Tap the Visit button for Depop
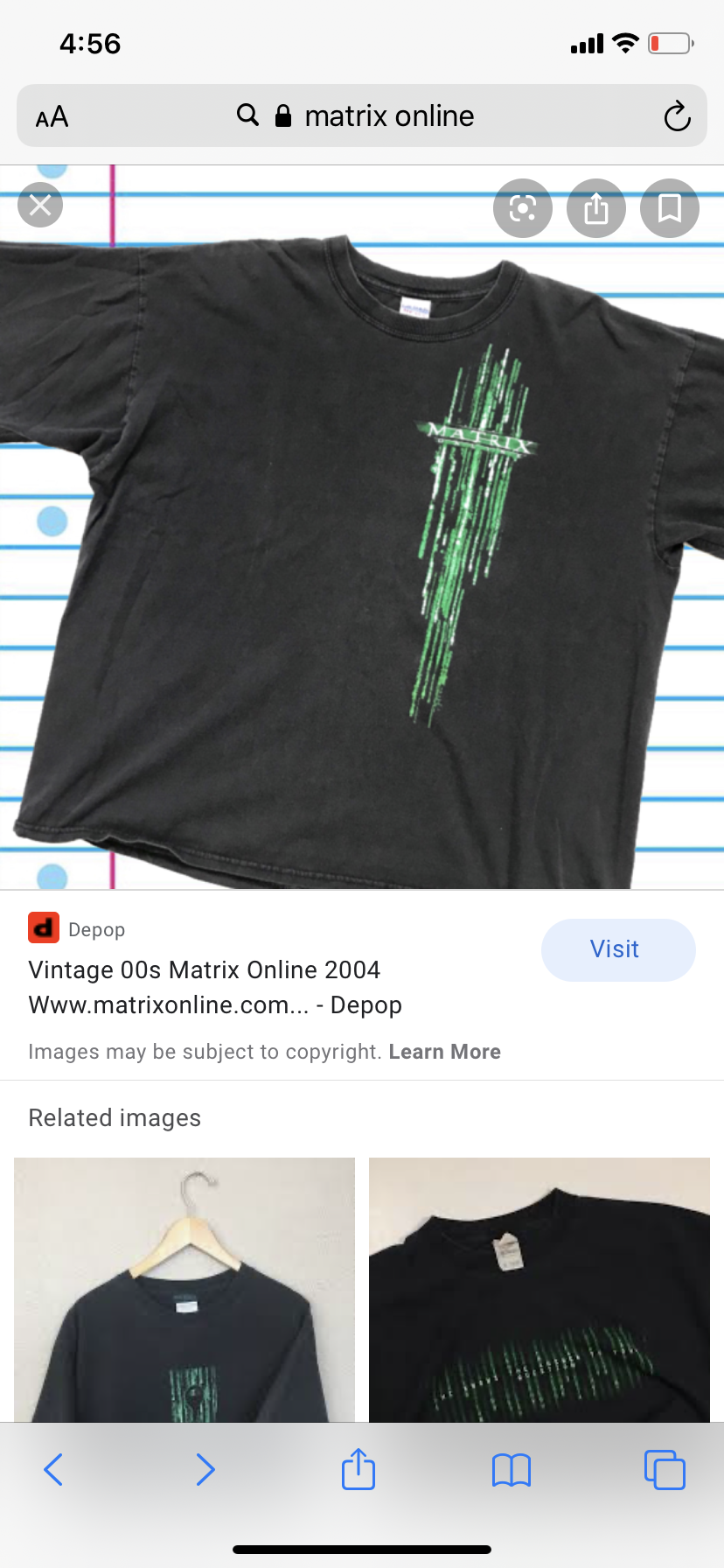 pos(618,949)
